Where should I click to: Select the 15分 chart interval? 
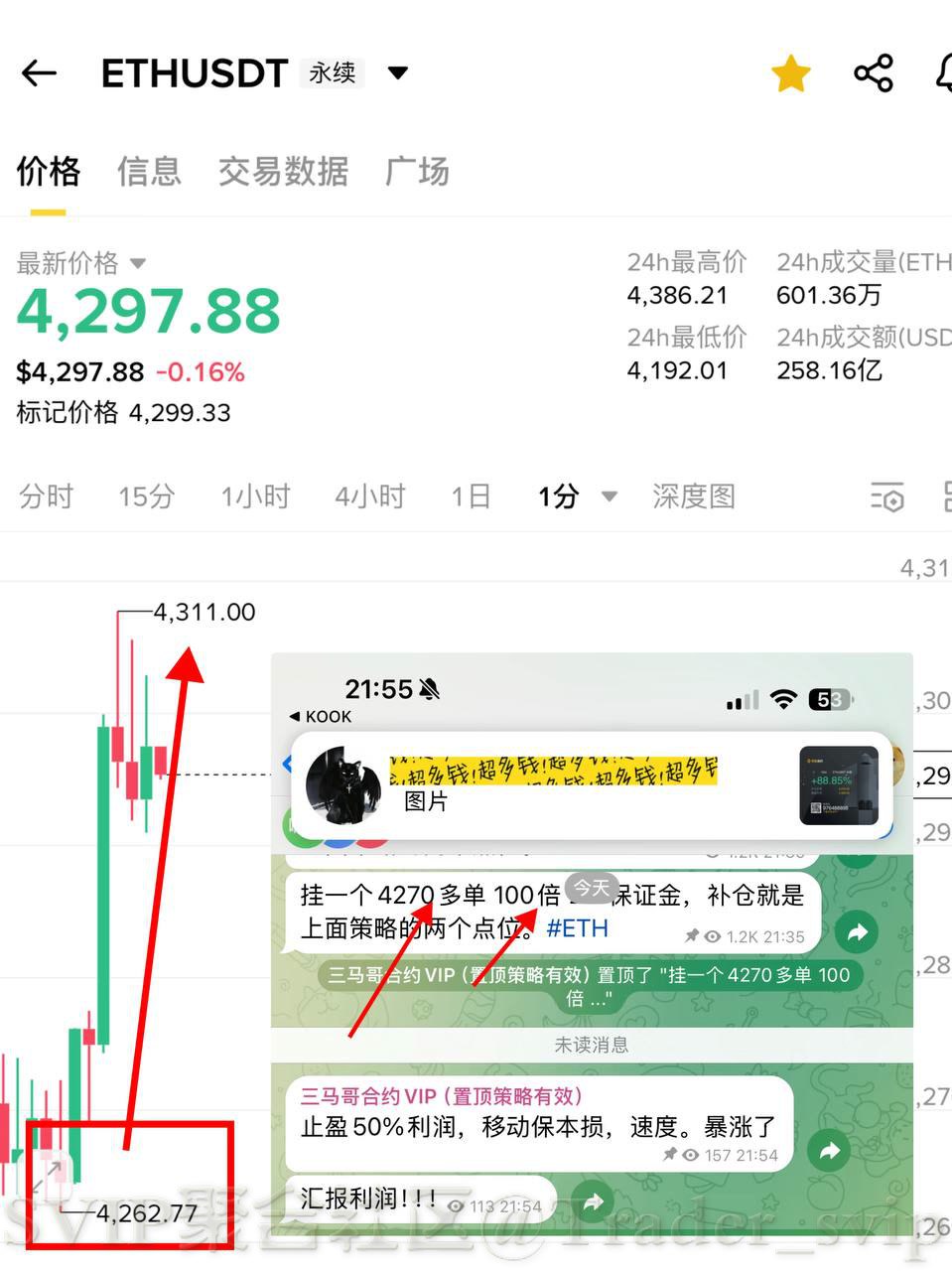click(x=146, y=495)
